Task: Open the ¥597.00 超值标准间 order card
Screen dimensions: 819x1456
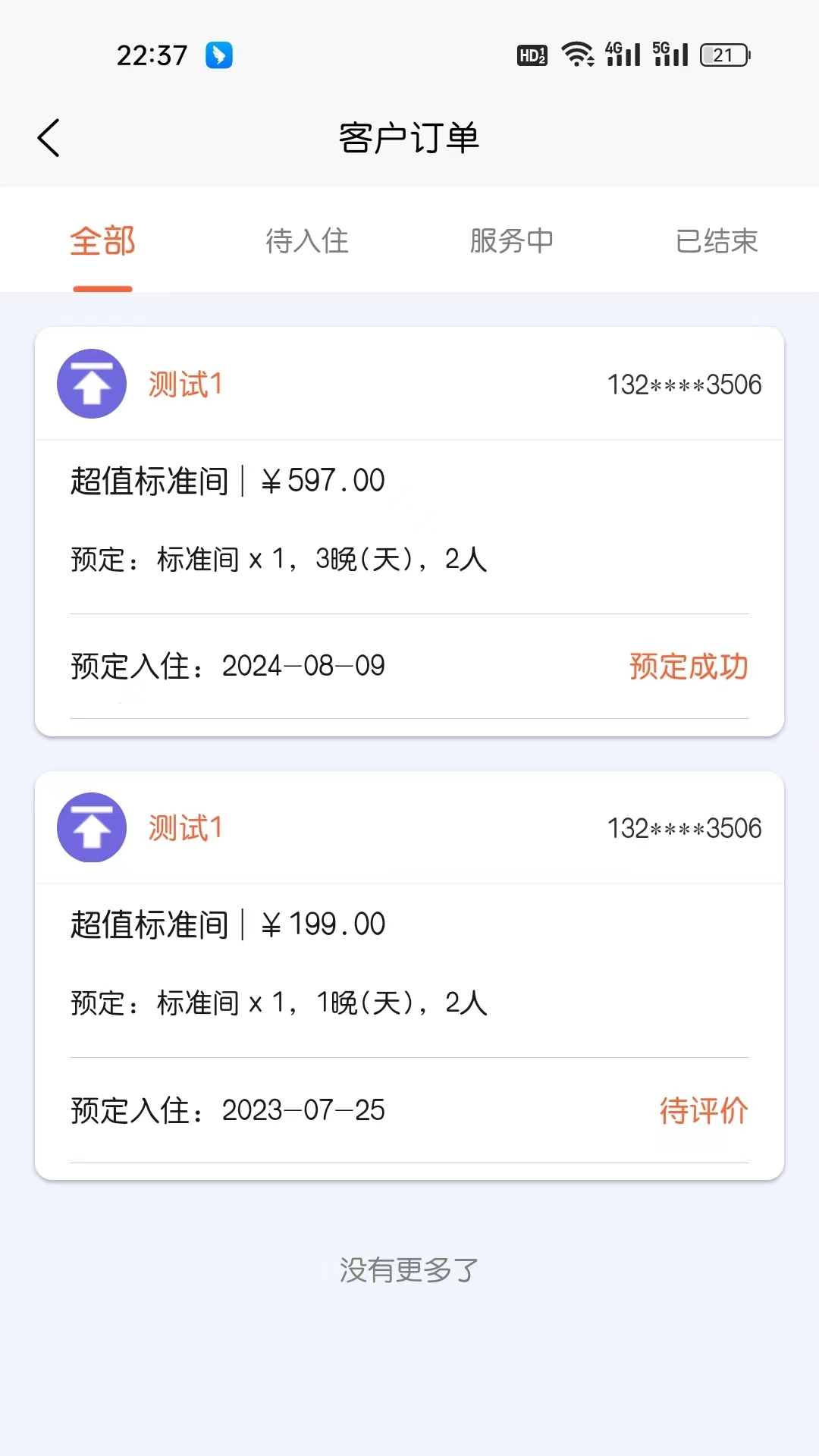Action: pyautogui.click(x=409, y=529)
